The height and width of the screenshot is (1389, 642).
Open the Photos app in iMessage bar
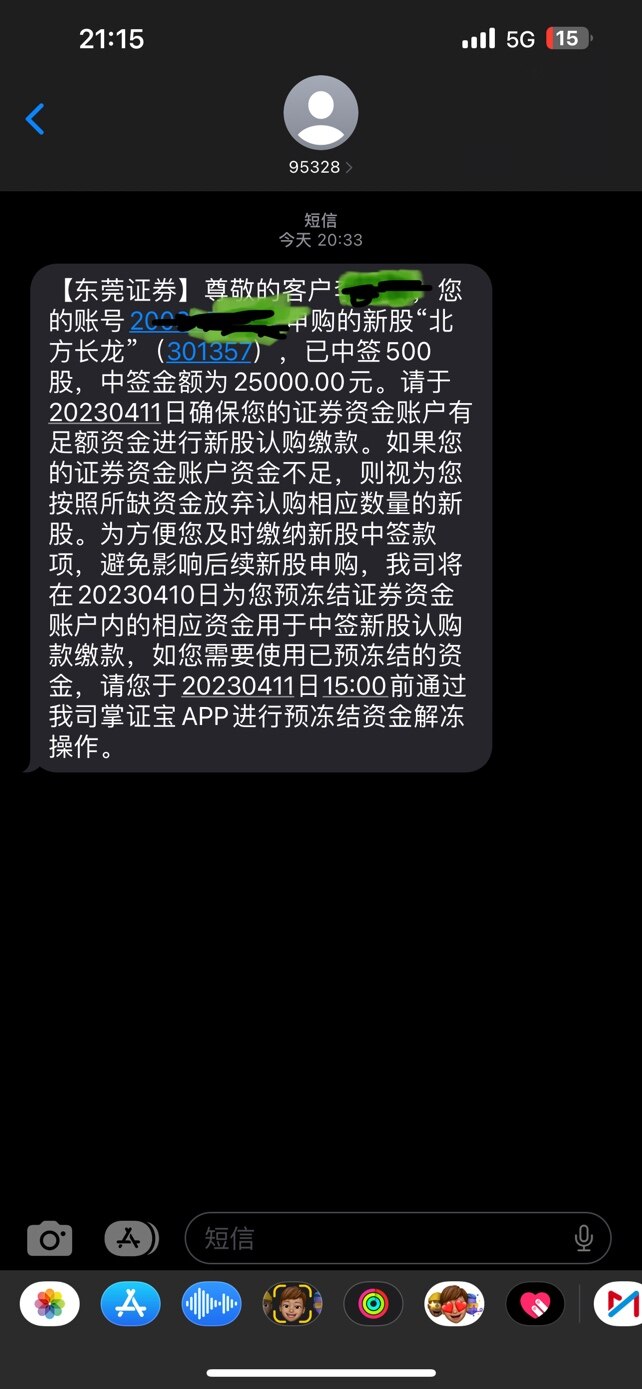pos(50,1304)
